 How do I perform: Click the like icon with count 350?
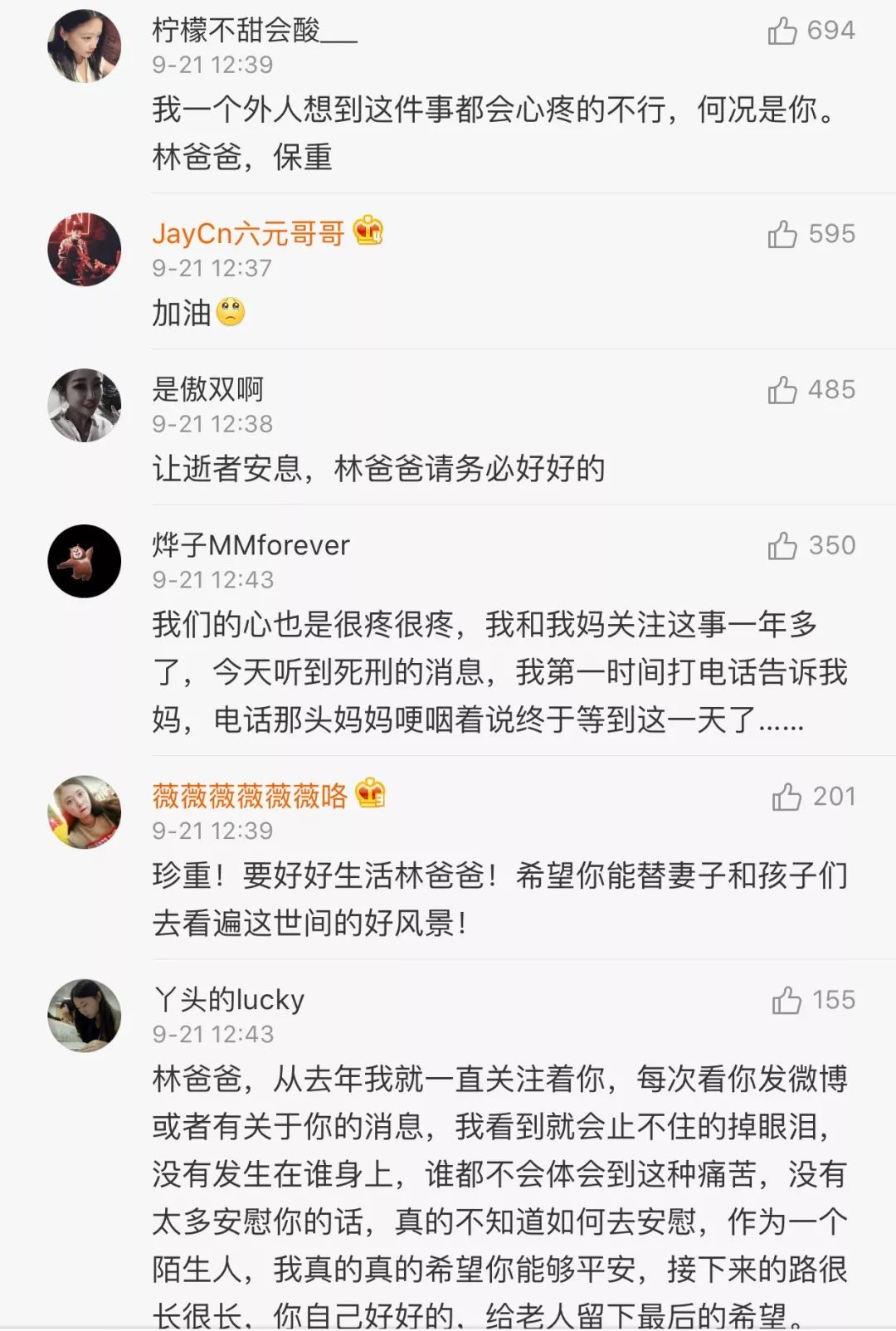coord(781,548)
